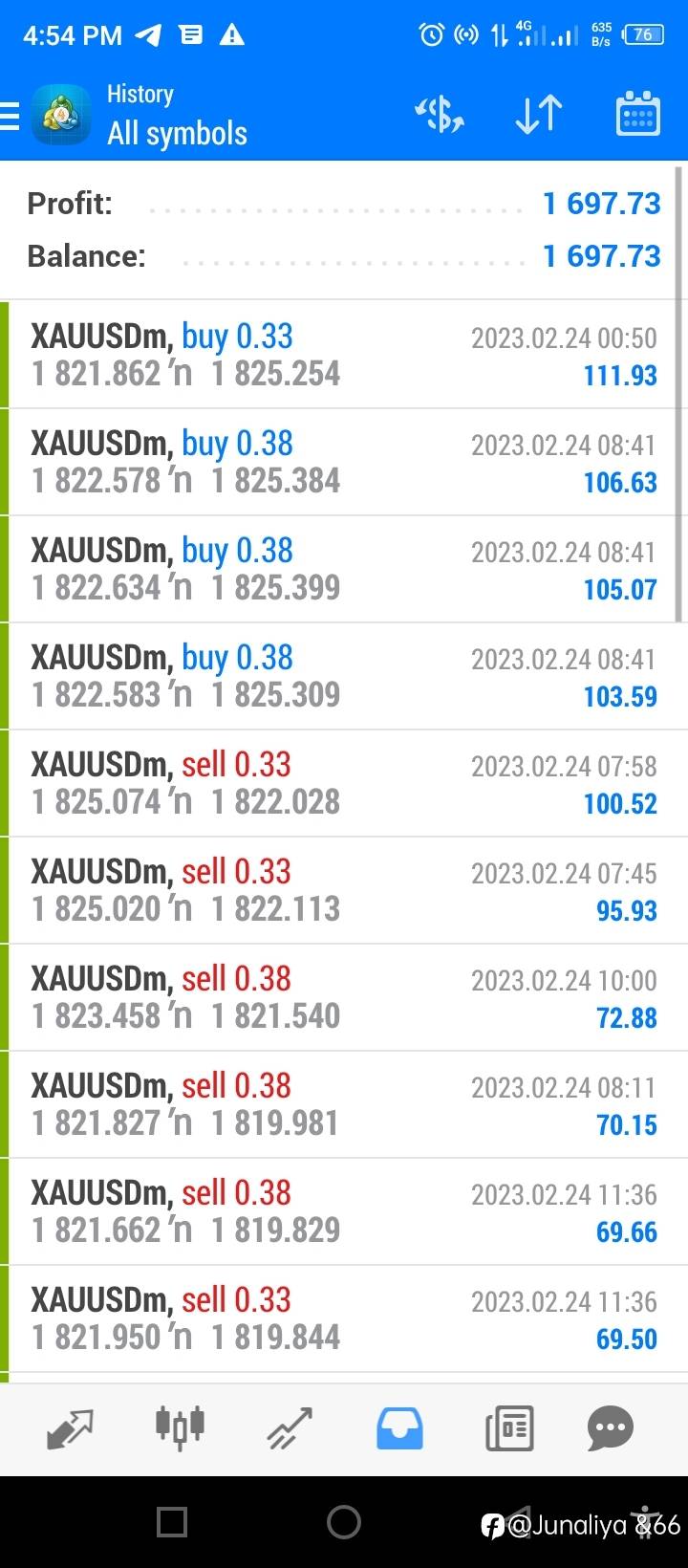Open the sell trade with profit 69.50
The height and width of the screenshot is (1568, 688).
coord(344,1318)
